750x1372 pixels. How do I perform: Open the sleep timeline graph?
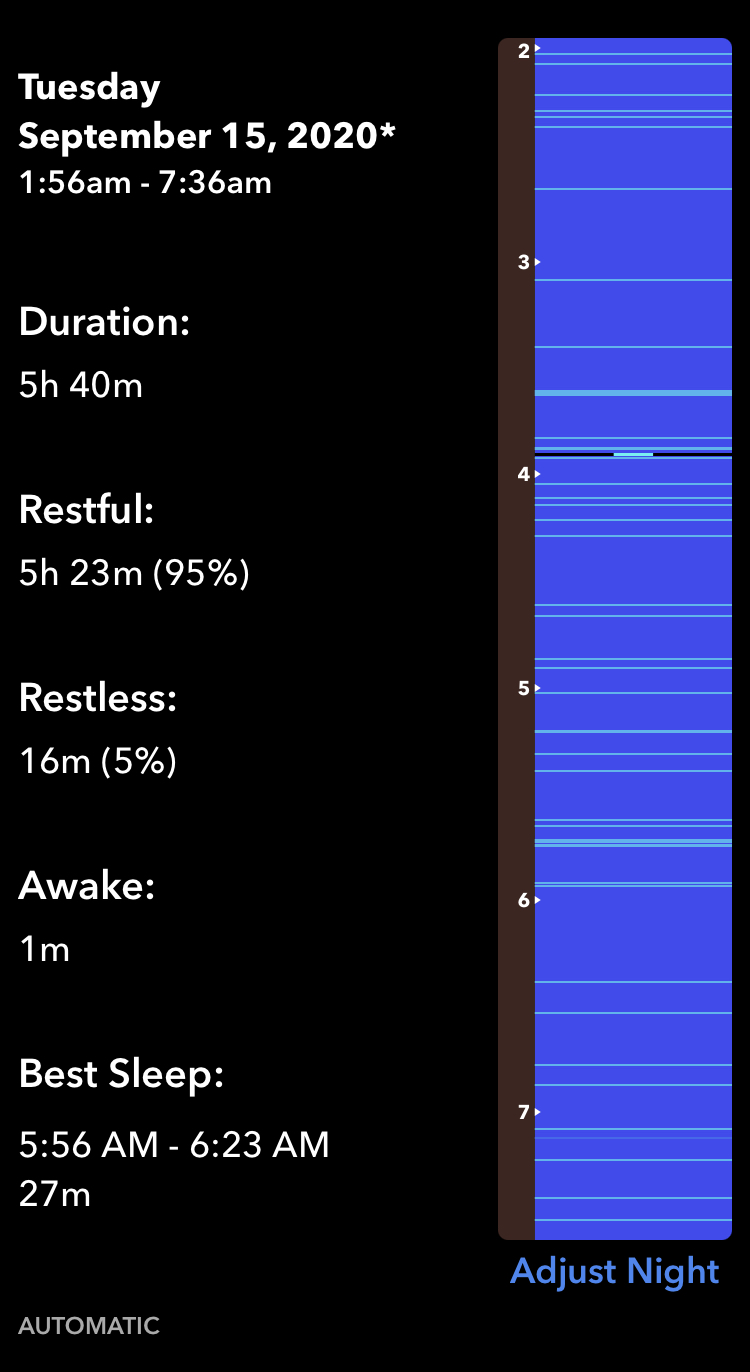tap(632, 640)
